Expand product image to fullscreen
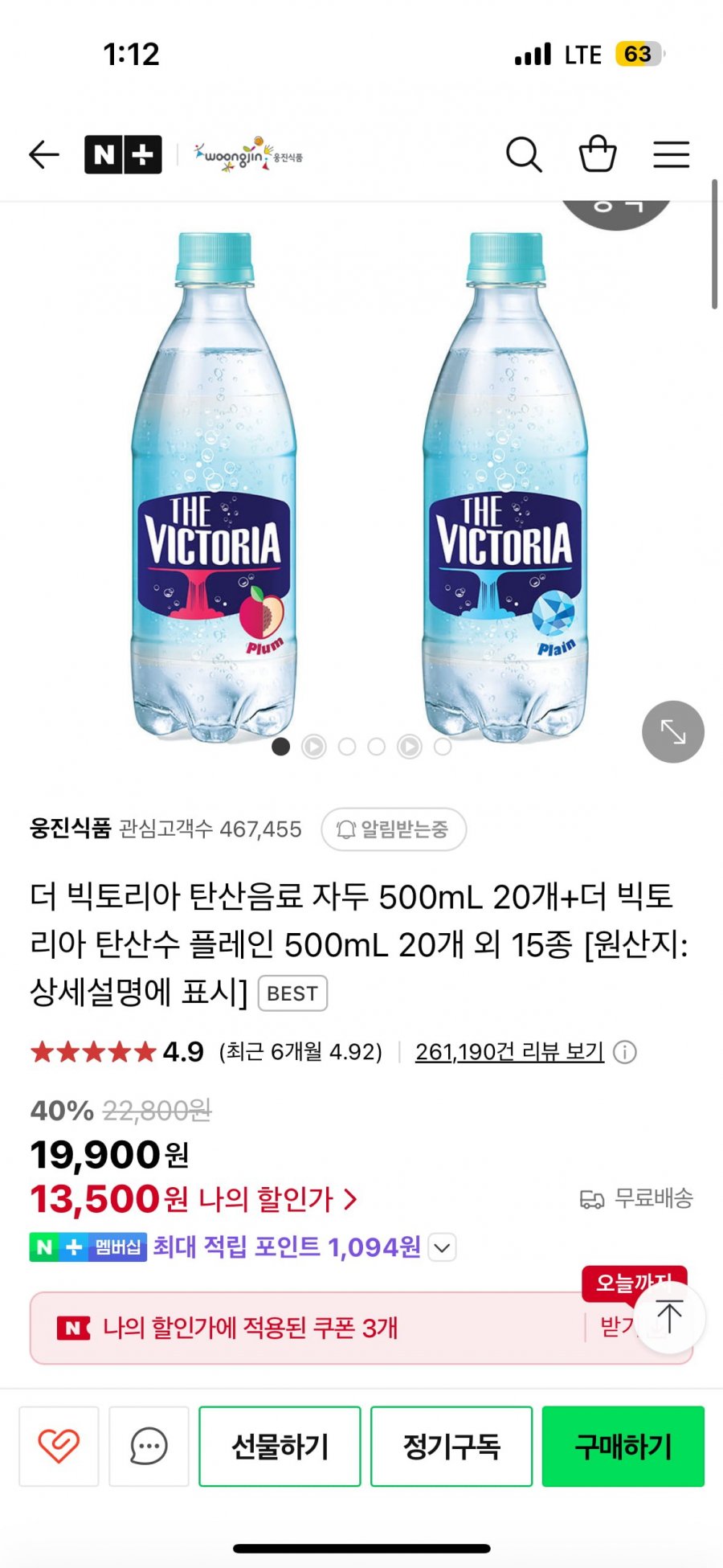 [672, 731]
